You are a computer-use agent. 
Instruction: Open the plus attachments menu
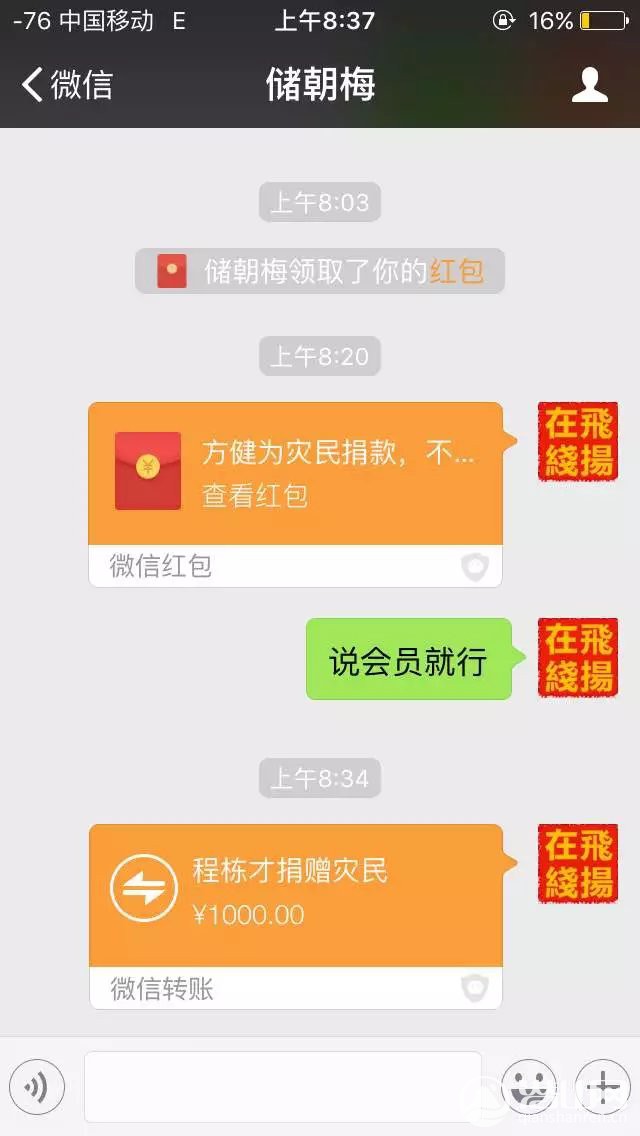602,1086
